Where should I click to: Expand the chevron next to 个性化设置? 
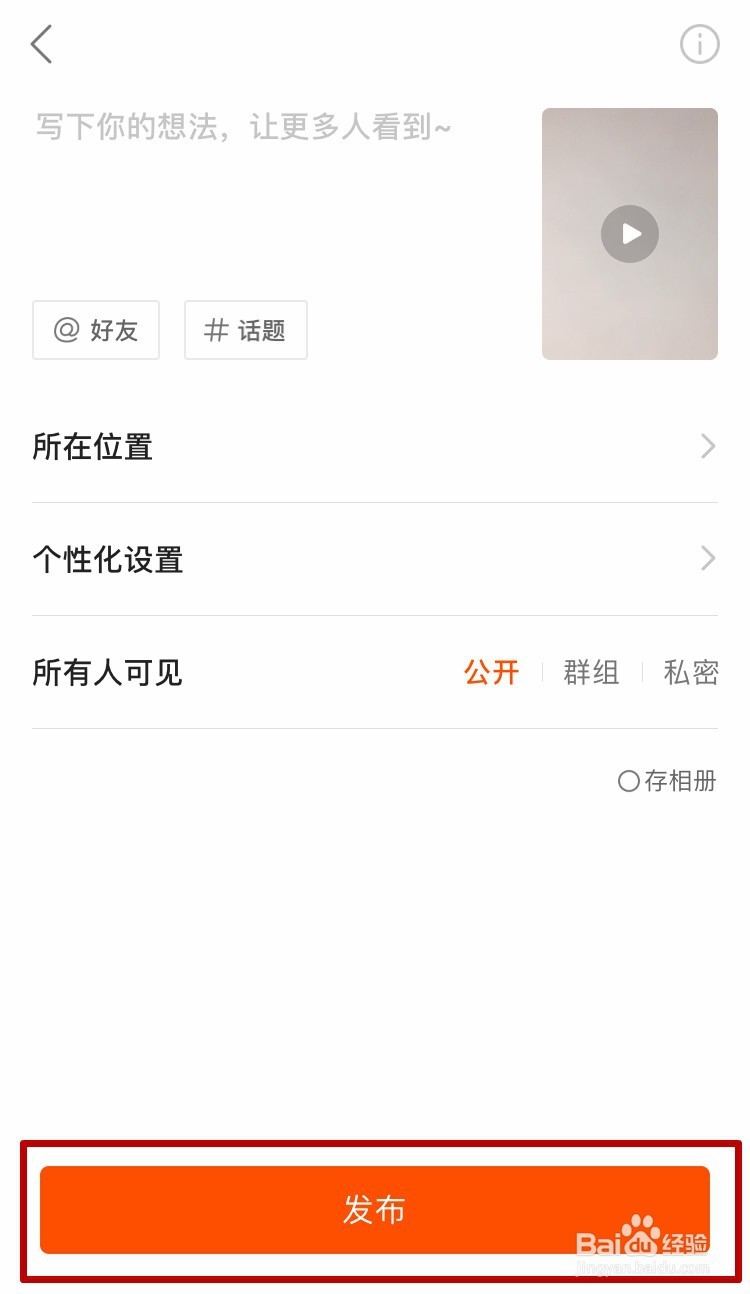pos(708,559)
